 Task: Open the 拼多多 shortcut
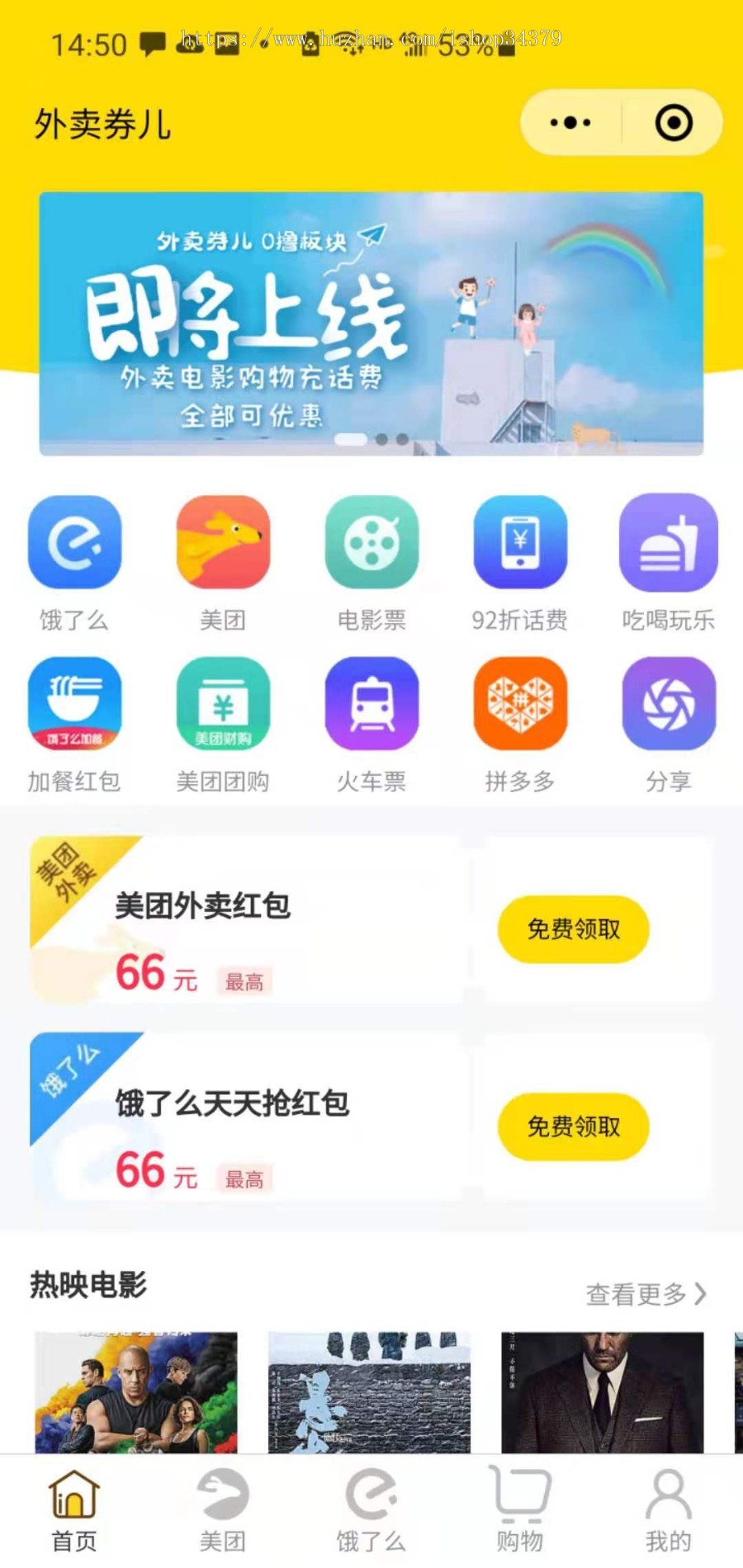coord(520,704)
